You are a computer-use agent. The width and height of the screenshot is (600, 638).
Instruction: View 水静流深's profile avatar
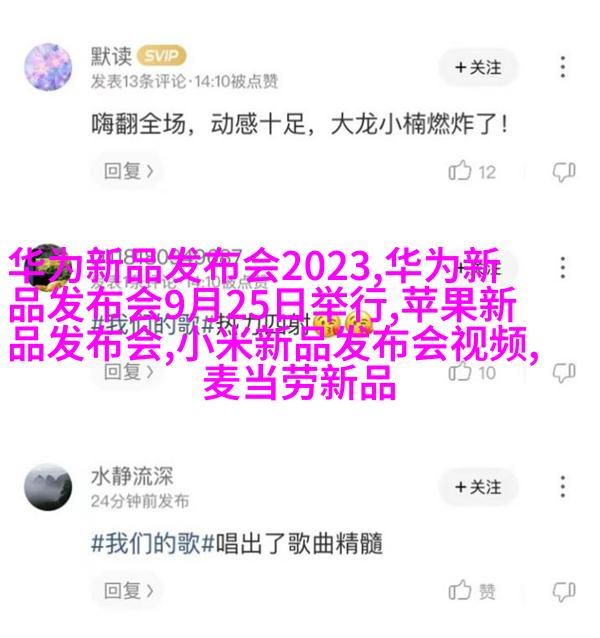47,487
